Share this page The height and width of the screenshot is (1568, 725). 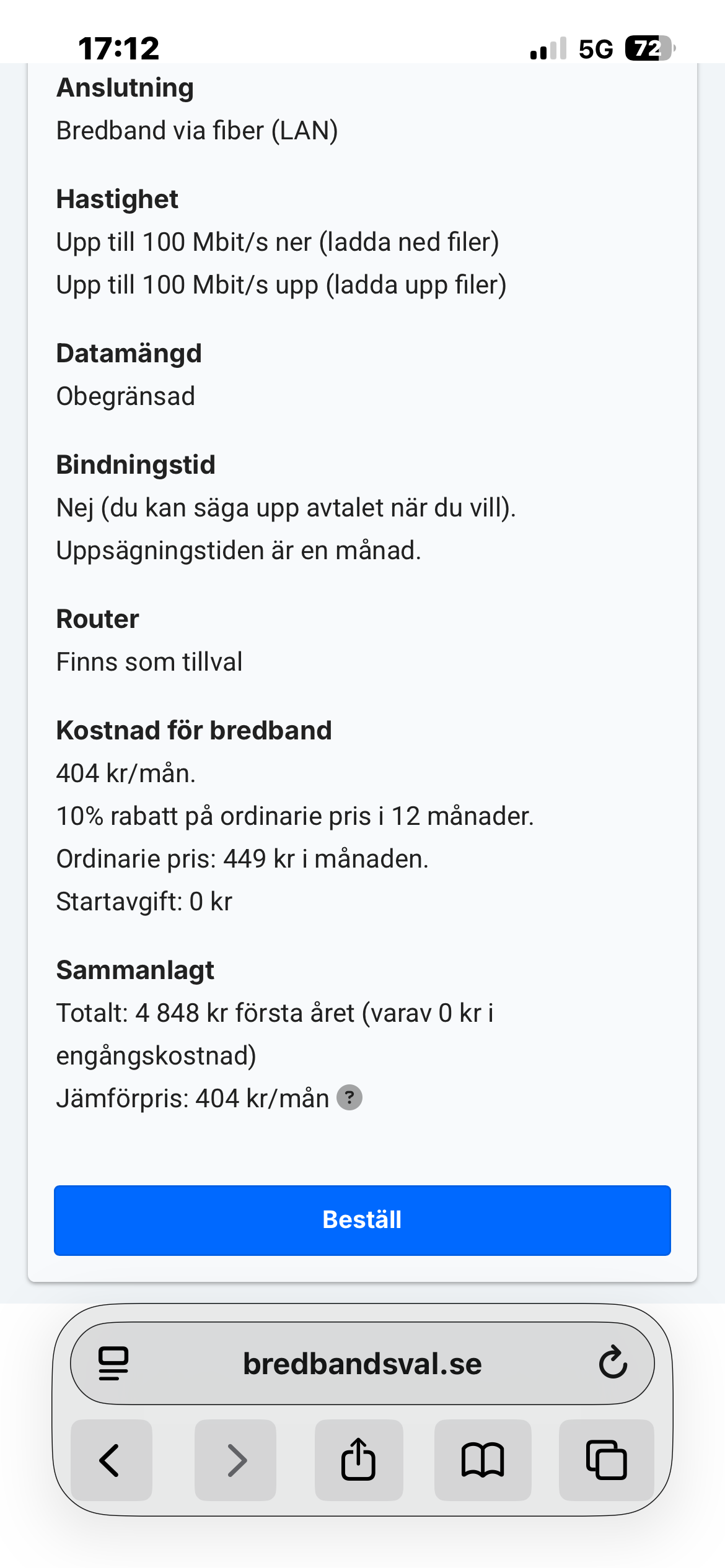click(x=358, y=1460)
